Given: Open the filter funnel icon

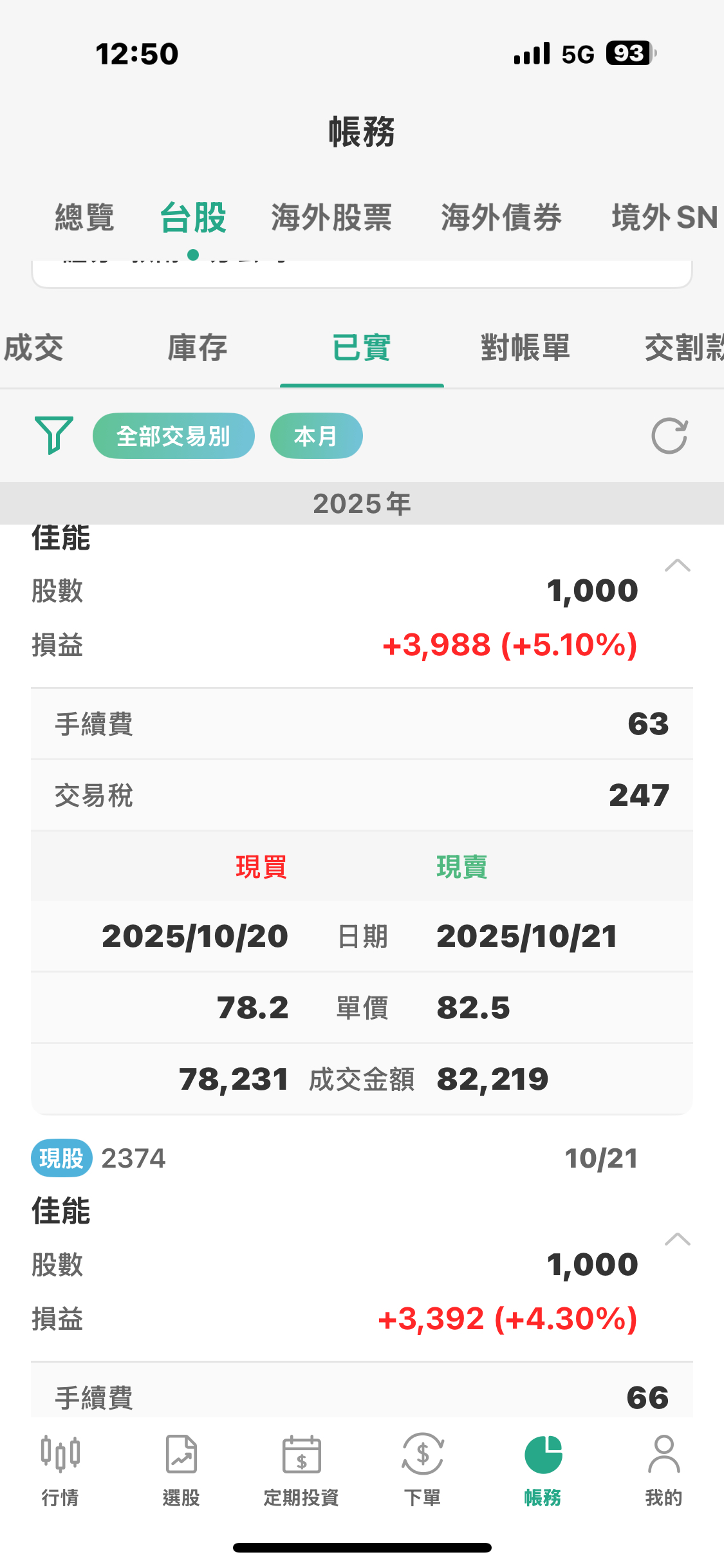Looking at the screenshot, I should coord(53,436).
